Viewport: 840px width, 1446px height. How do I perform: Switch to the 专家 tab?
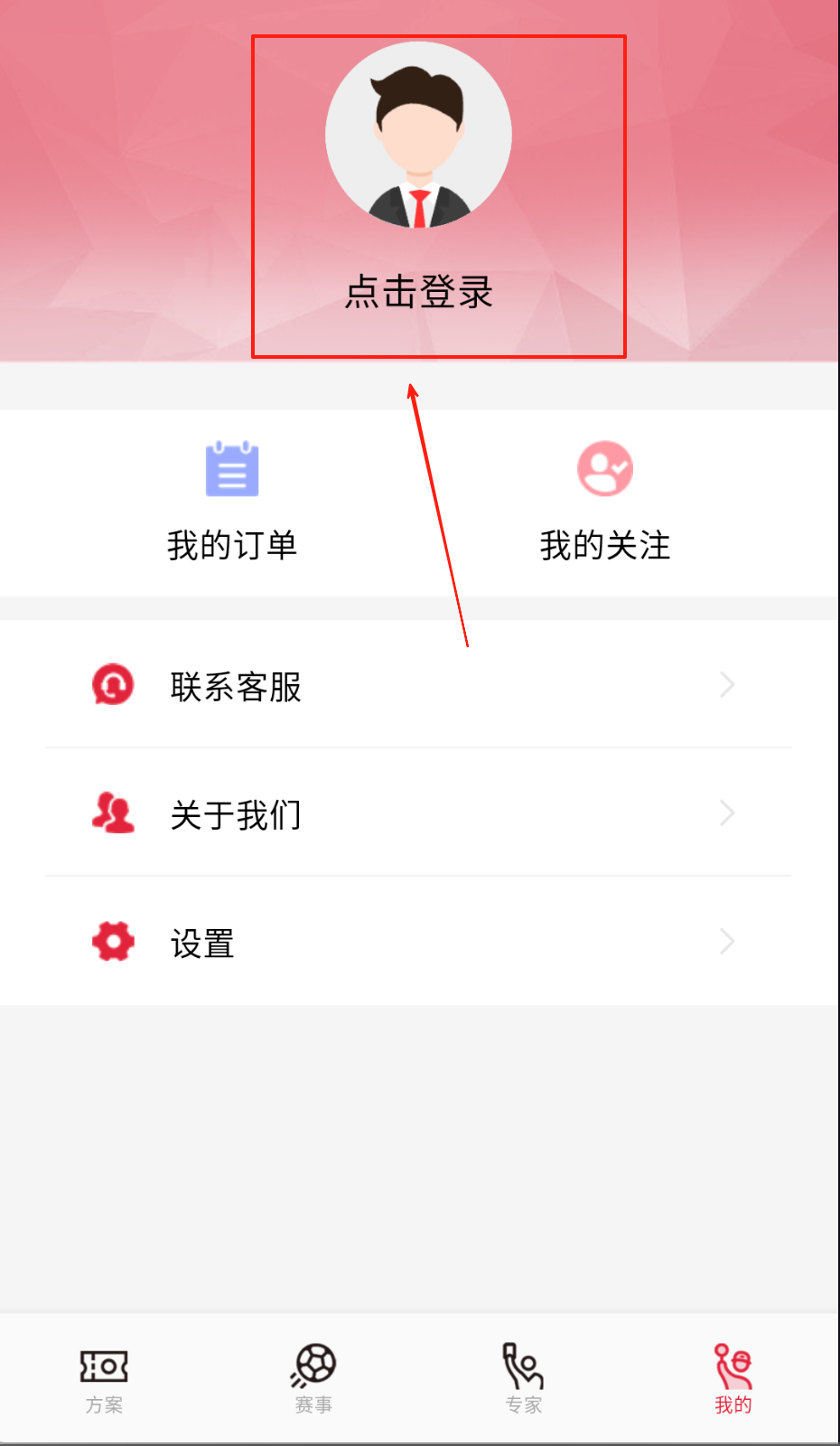523,1379
